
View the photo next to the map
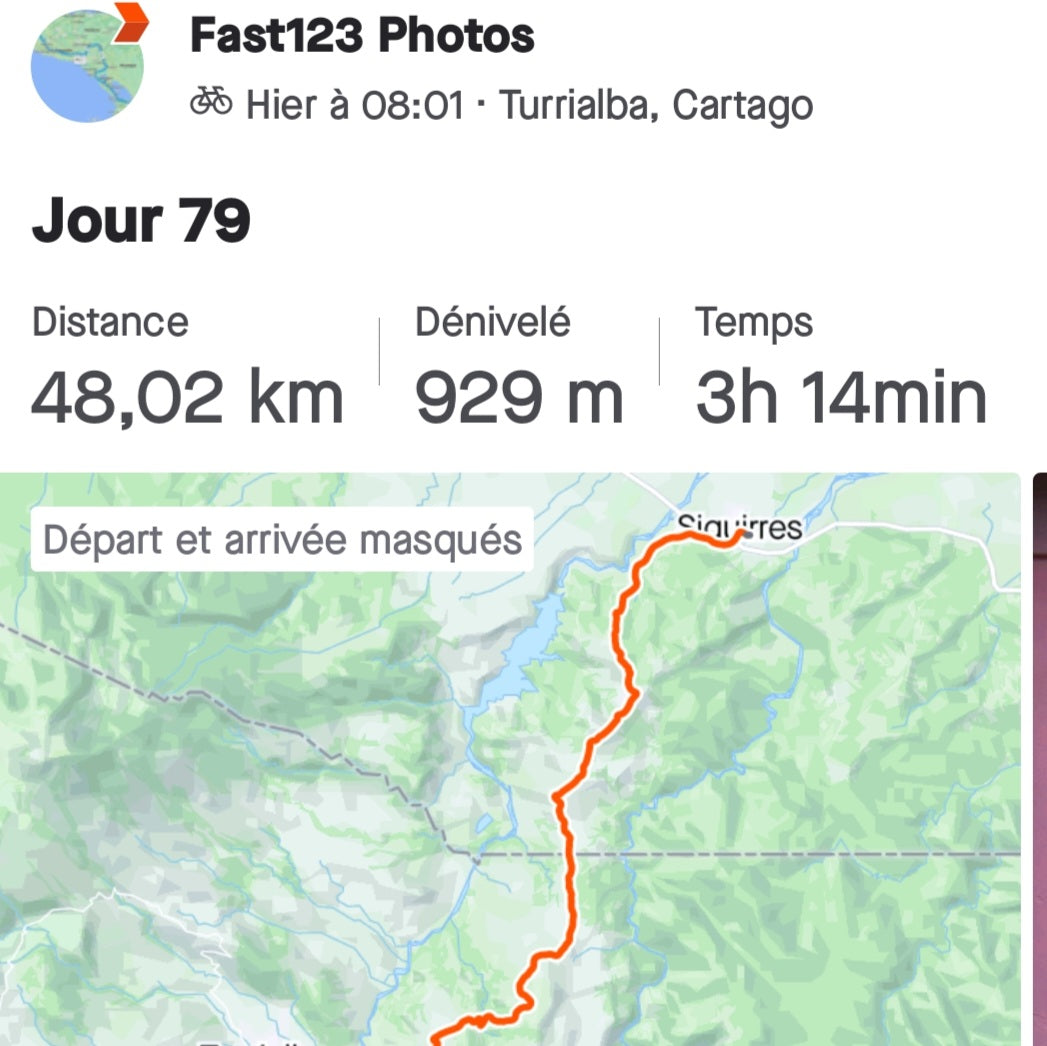pyautogui.click(x=1039, y=760)
